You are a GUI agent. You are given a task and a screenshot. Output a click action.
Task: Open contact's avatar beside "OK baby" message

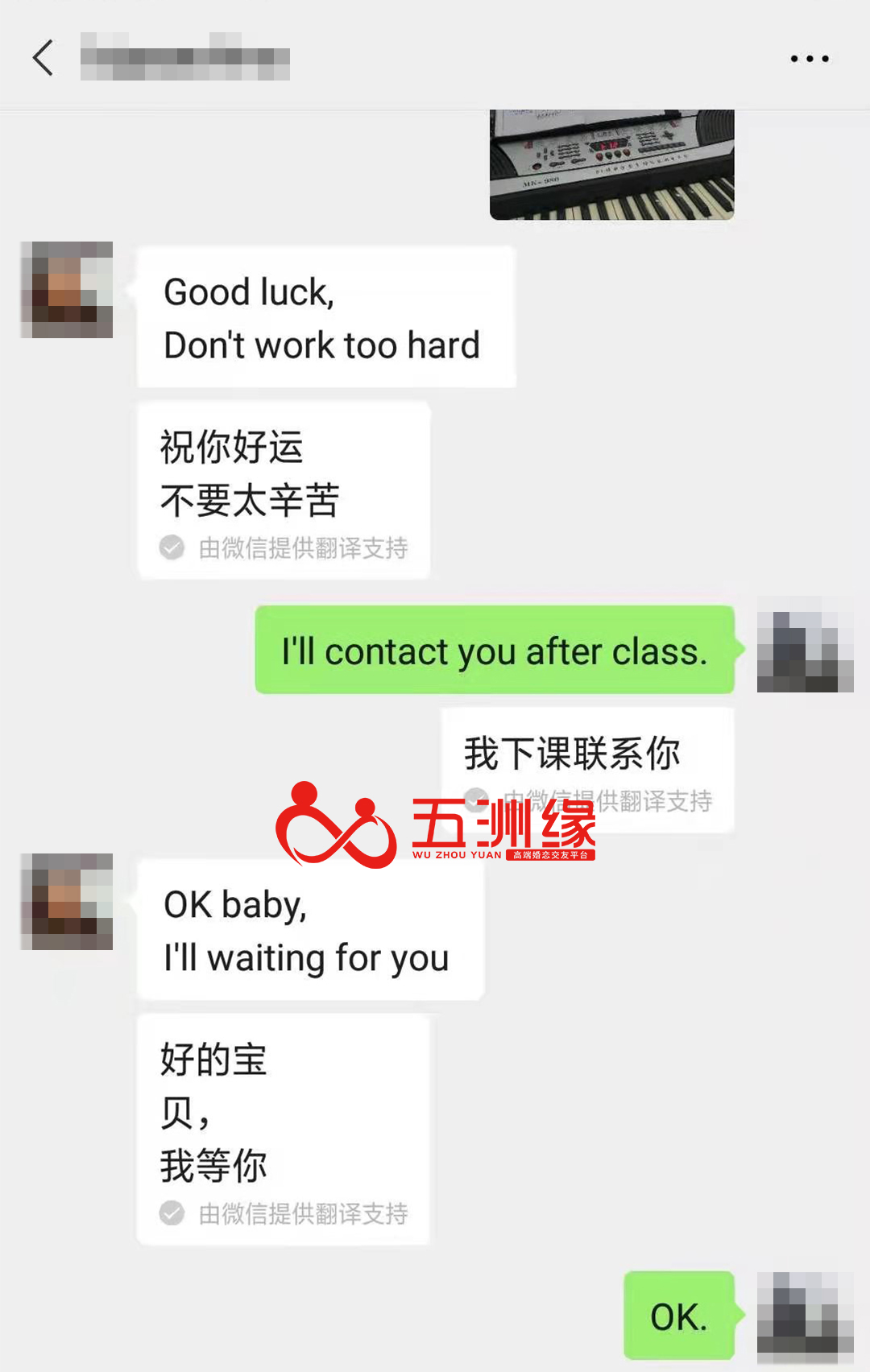pos(67,902)
